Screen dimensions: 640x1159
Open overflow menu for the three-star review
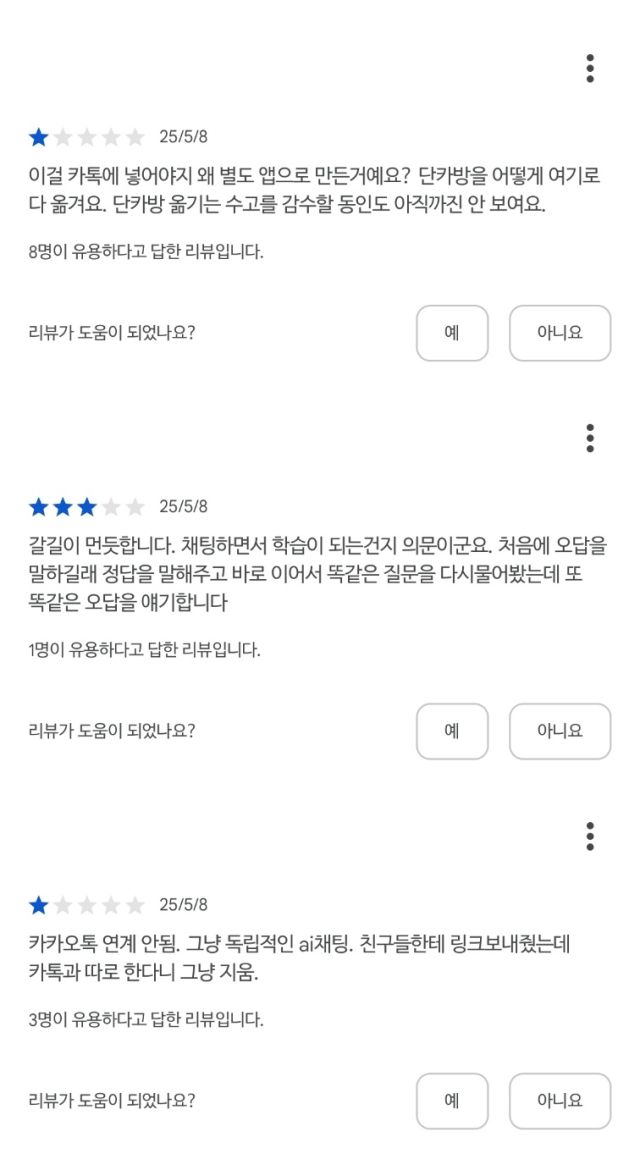(x=590, y=438)
